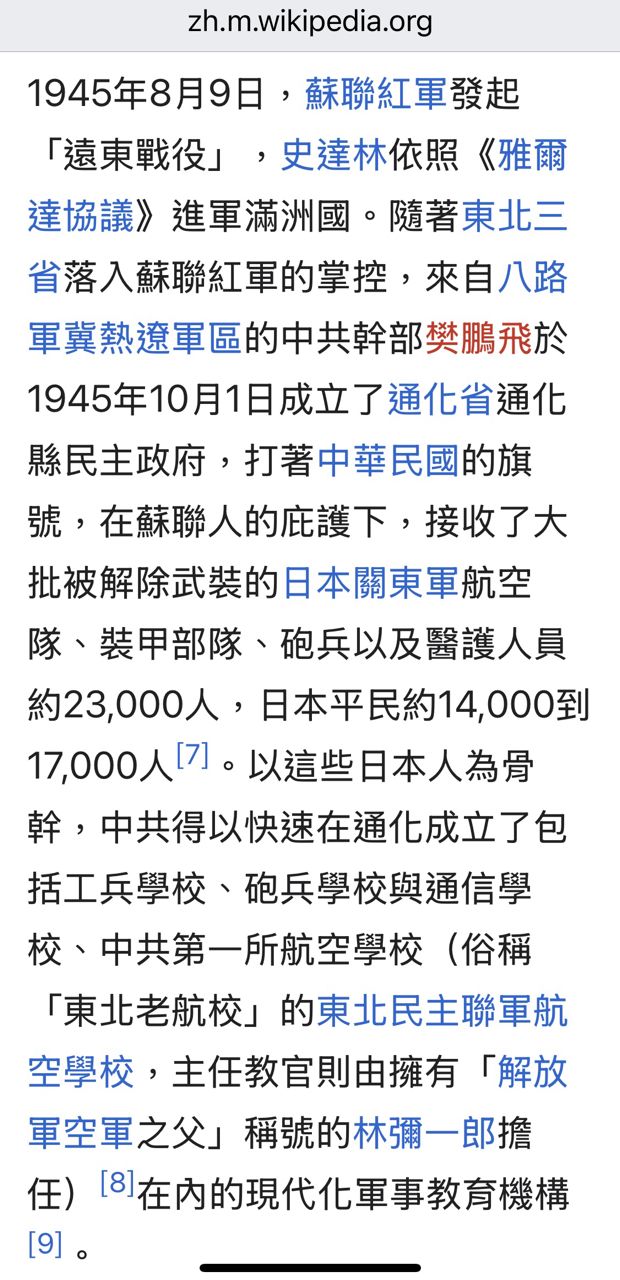View footnote reference [8]
Viewport: 620px width, 1280px height.
tap(117, 1183)
